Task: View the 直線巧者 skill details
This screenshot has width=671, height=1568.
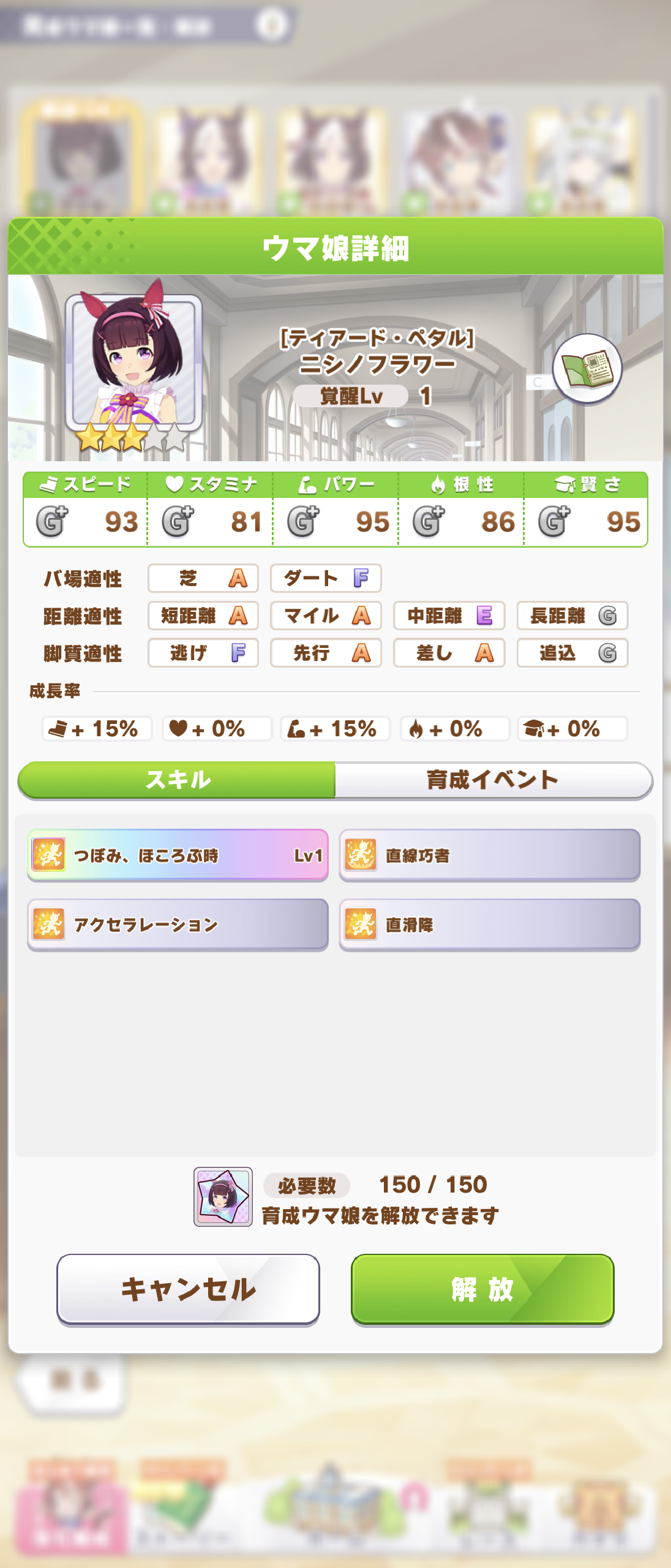Action: click(490, 855)
